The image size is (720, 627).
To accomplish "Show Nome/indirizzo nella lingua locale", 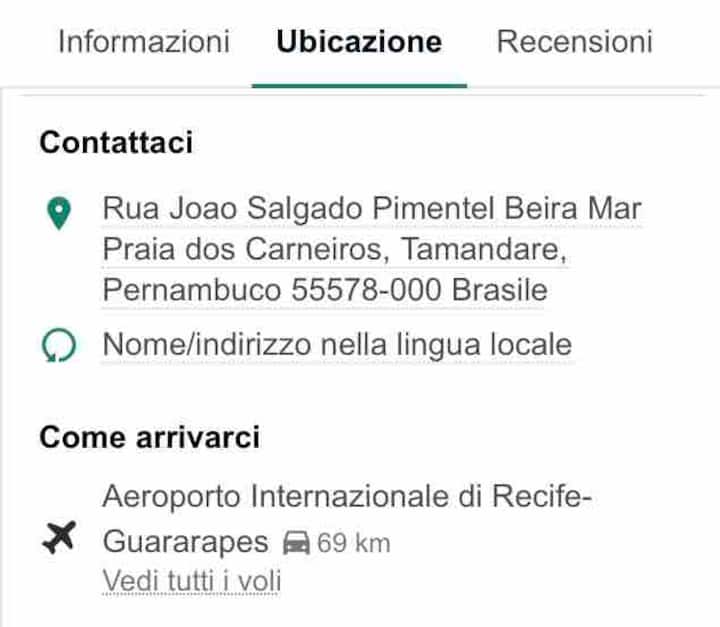I will coord(337,345).
